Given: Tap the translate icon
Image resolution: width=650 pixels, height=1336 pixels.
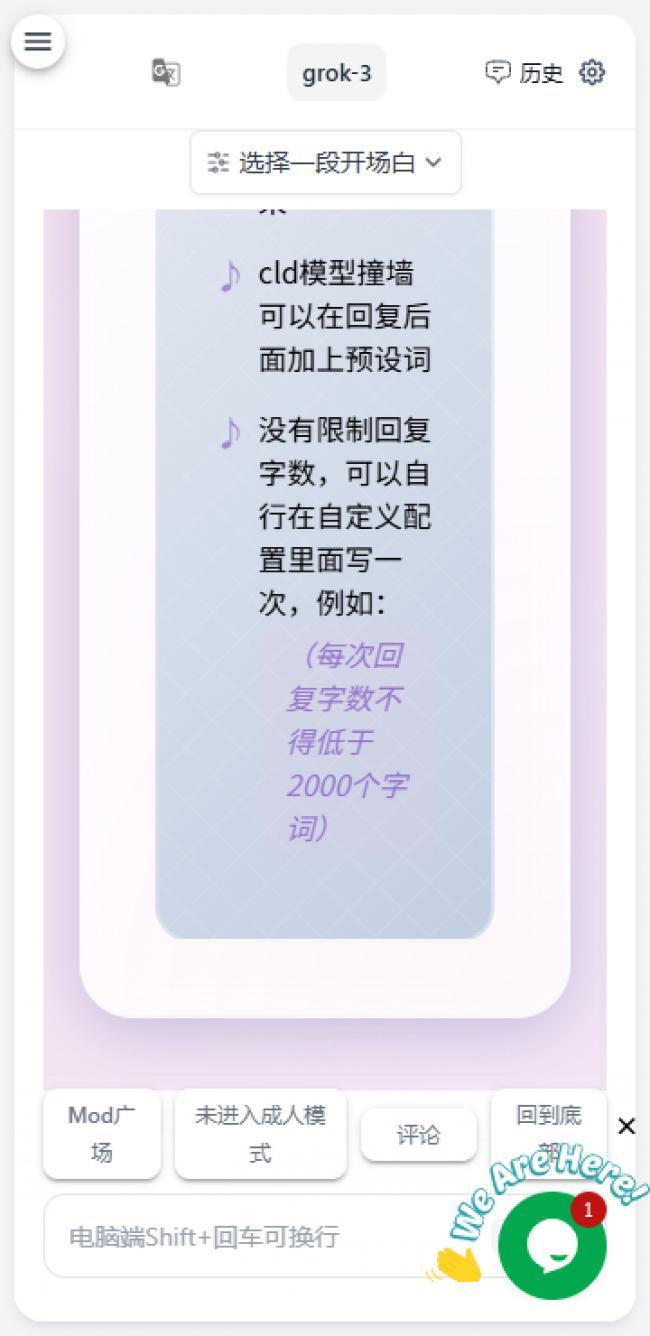Looking at the screenshot, I should [165, 72].
